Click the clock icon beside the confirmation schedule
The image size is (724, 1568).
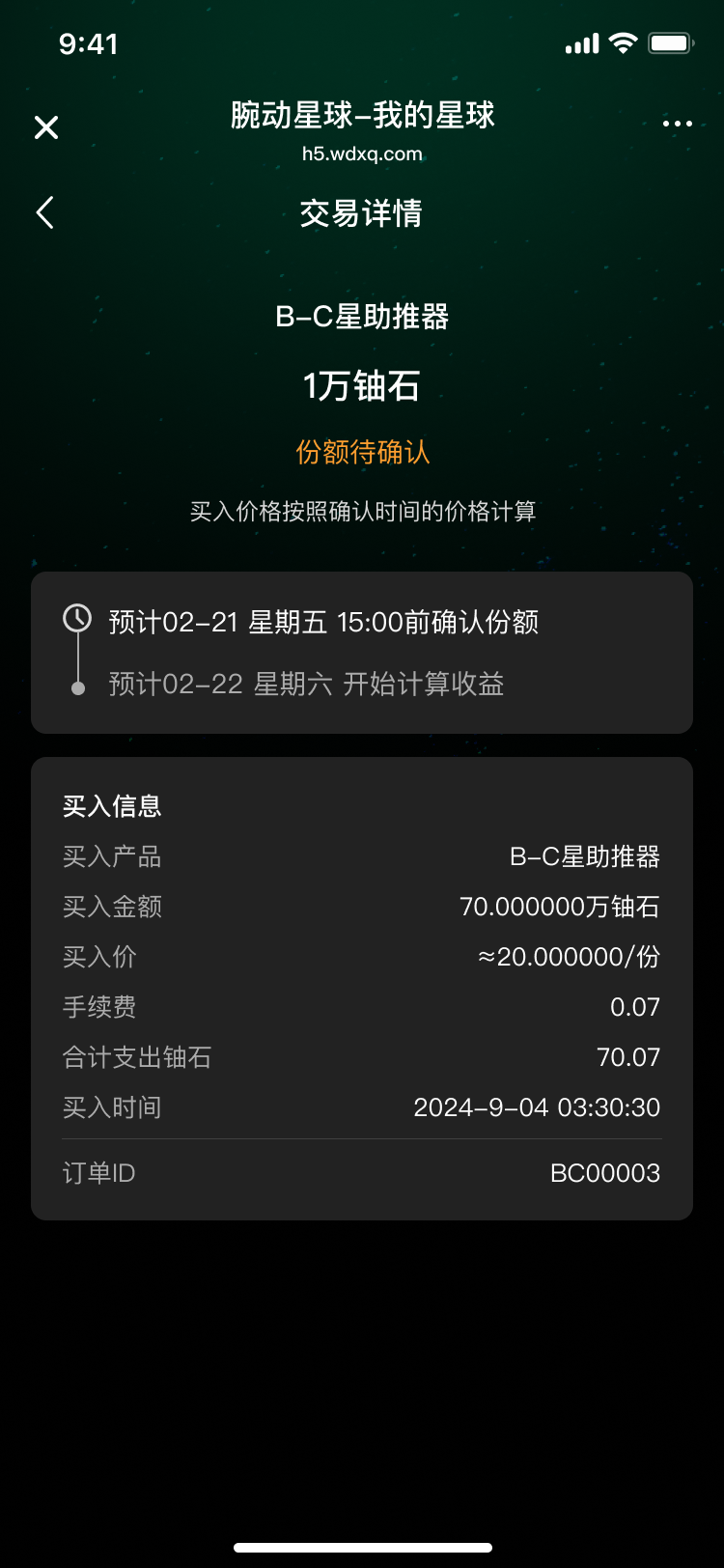pos(78,621)
